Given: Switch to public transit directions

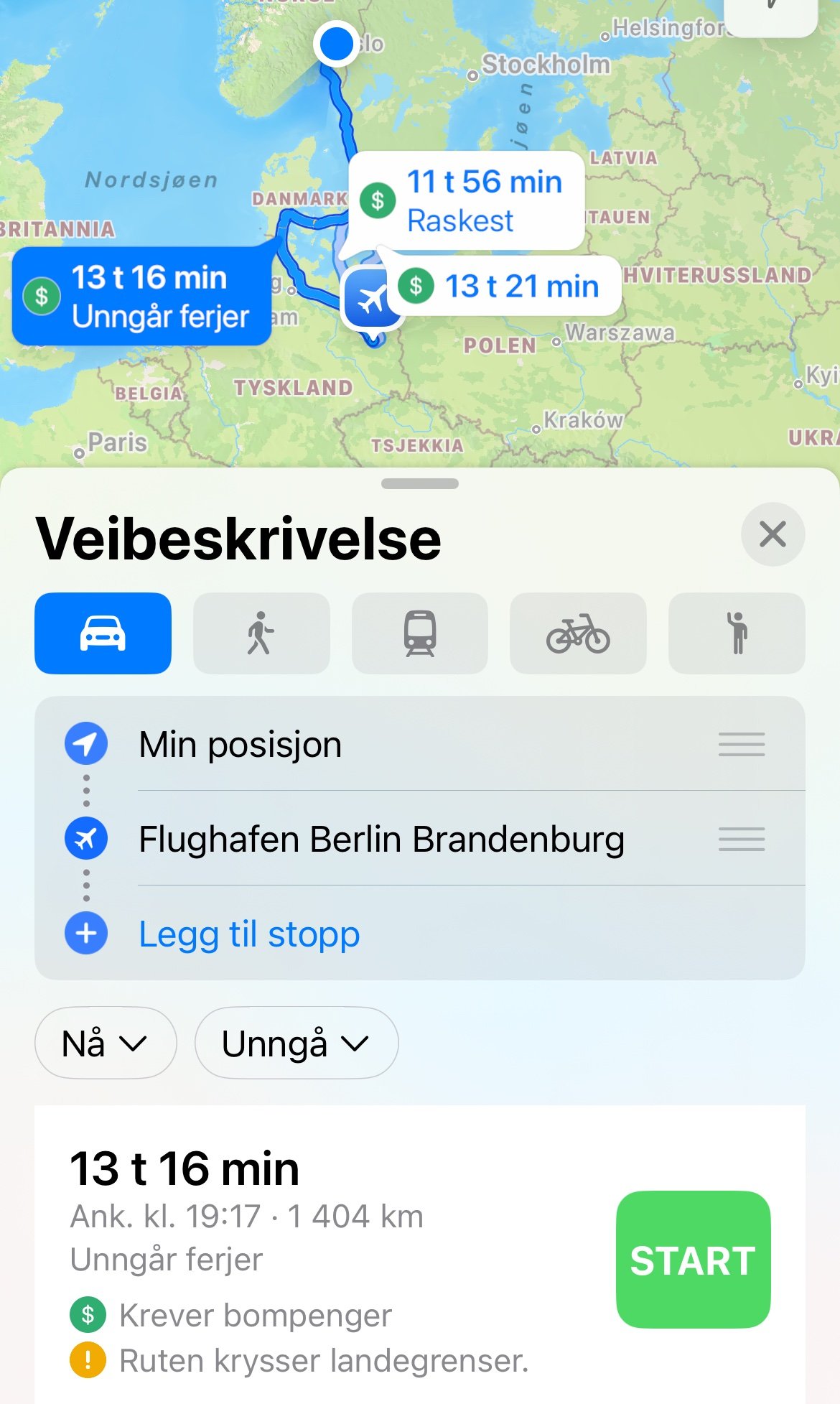Looking at the screenshot, I should [x=420, y=633].
